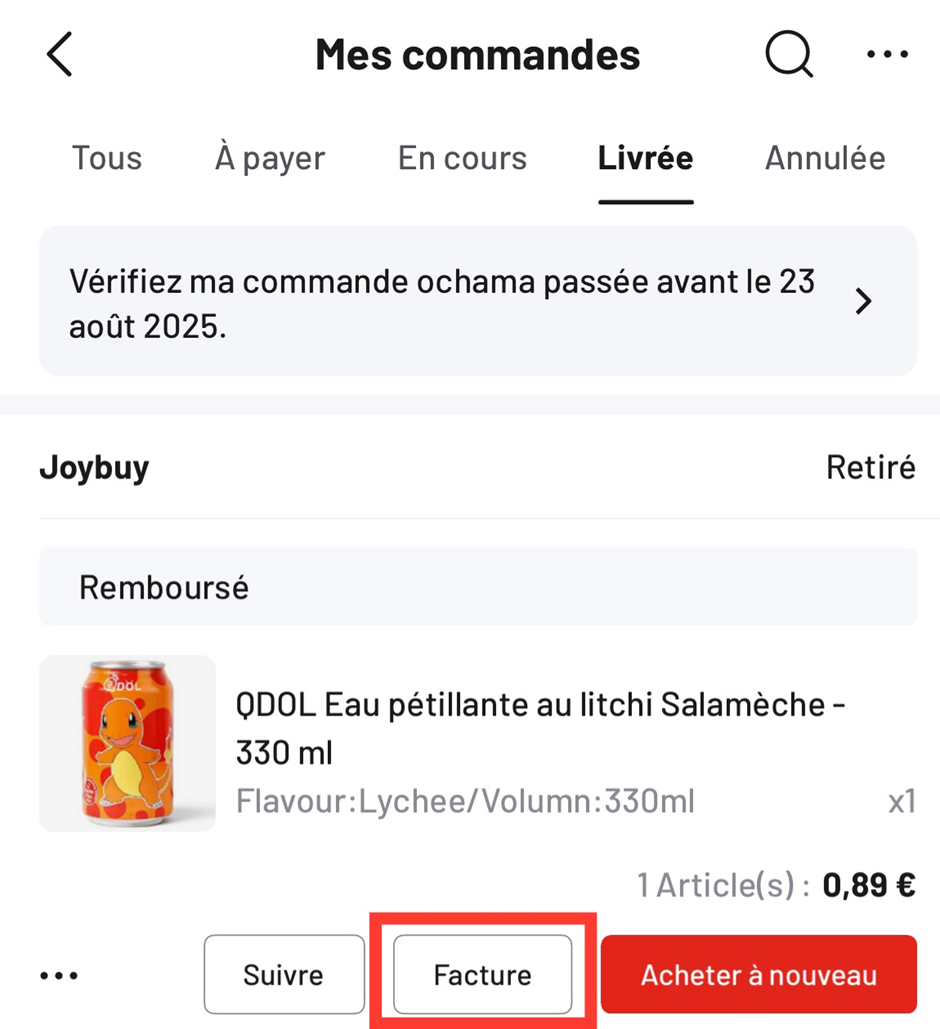Switch to the Tous tab
Screen dimensions: 940x1029
(x=107, y=158)
